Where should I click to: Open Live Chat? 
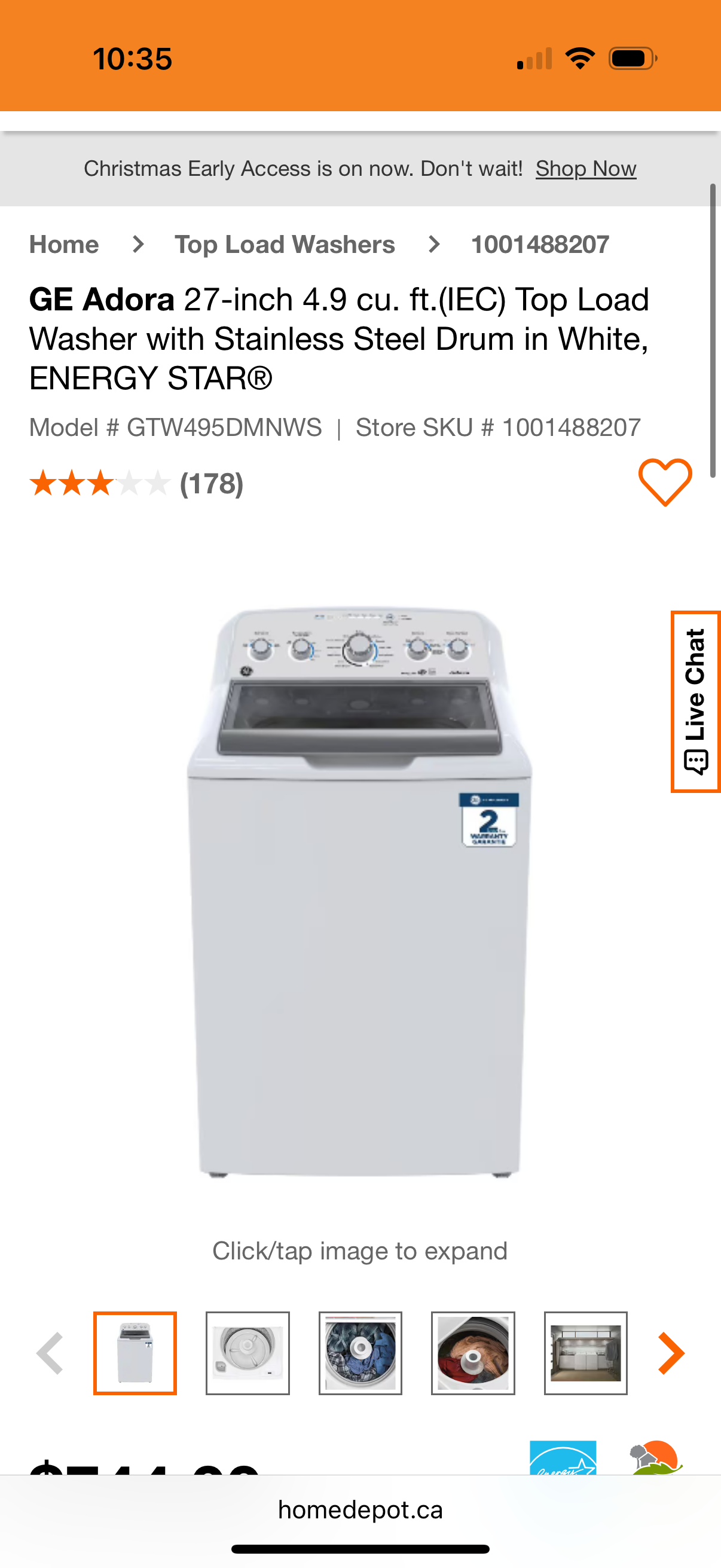(695, 701)
